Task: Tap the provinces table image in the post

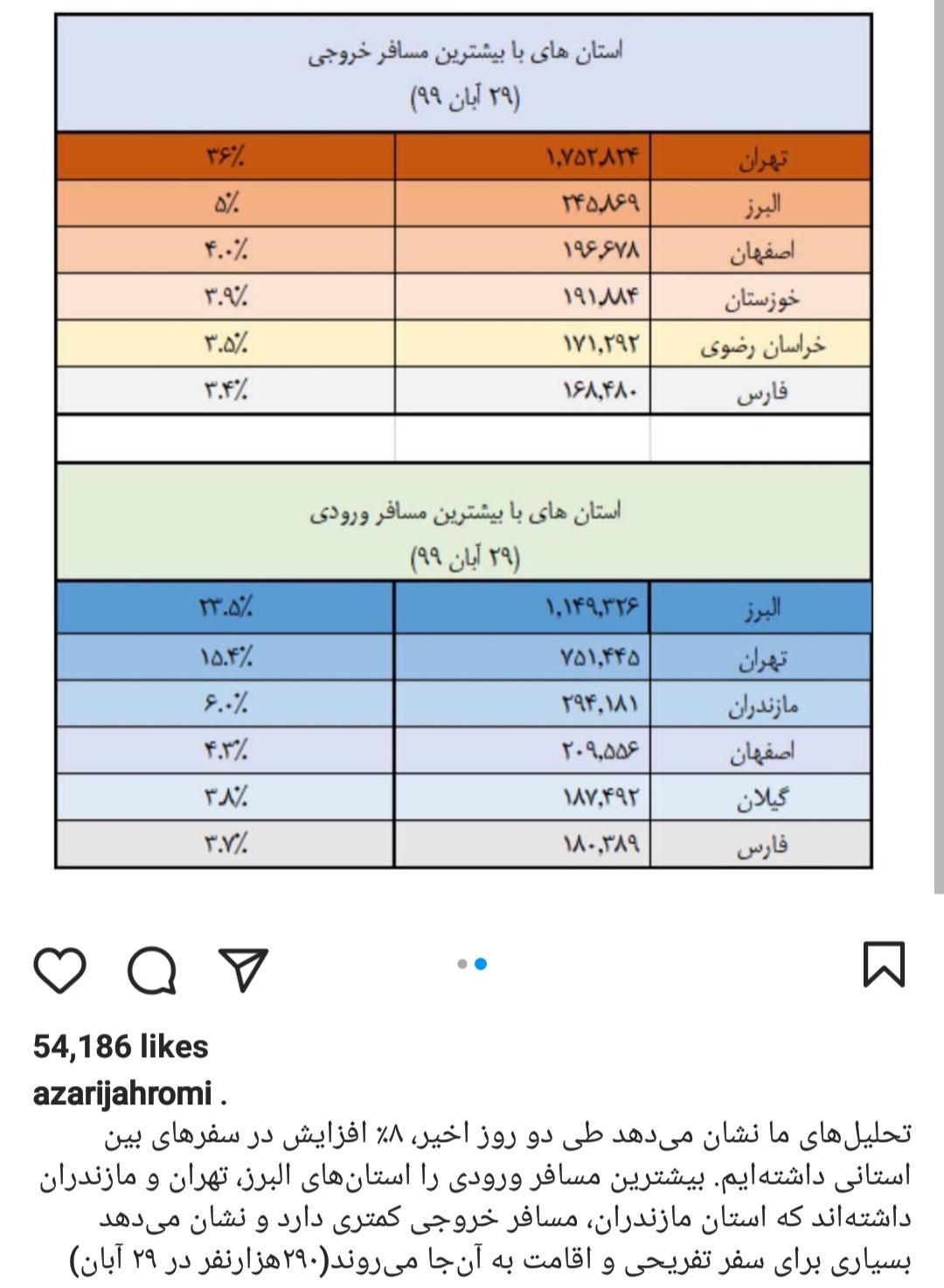Action: (x=463, y=440)
